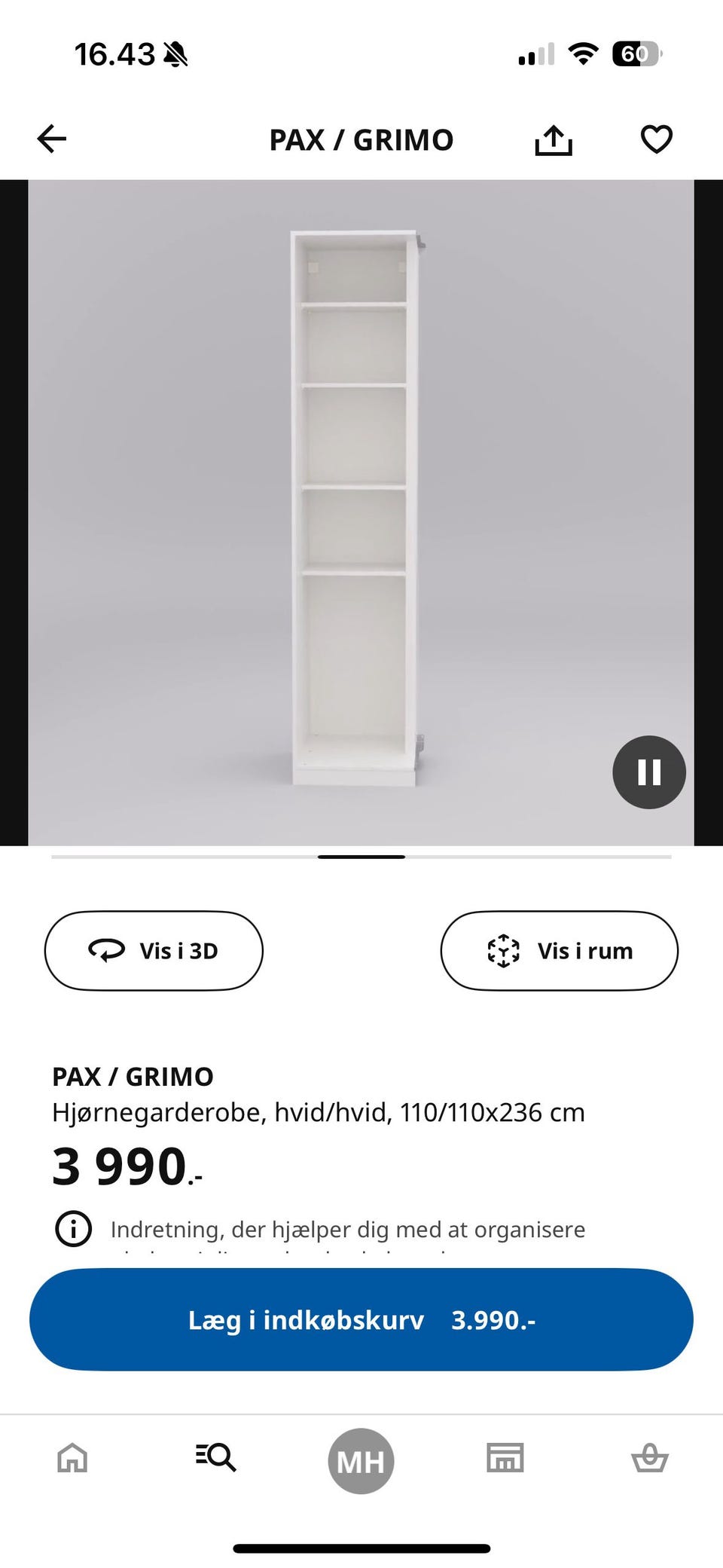Screen dimensions: 723x1568
Task: Add PAX / GRIMO to favorites via heart icon
Action: (x=655, y=139)
